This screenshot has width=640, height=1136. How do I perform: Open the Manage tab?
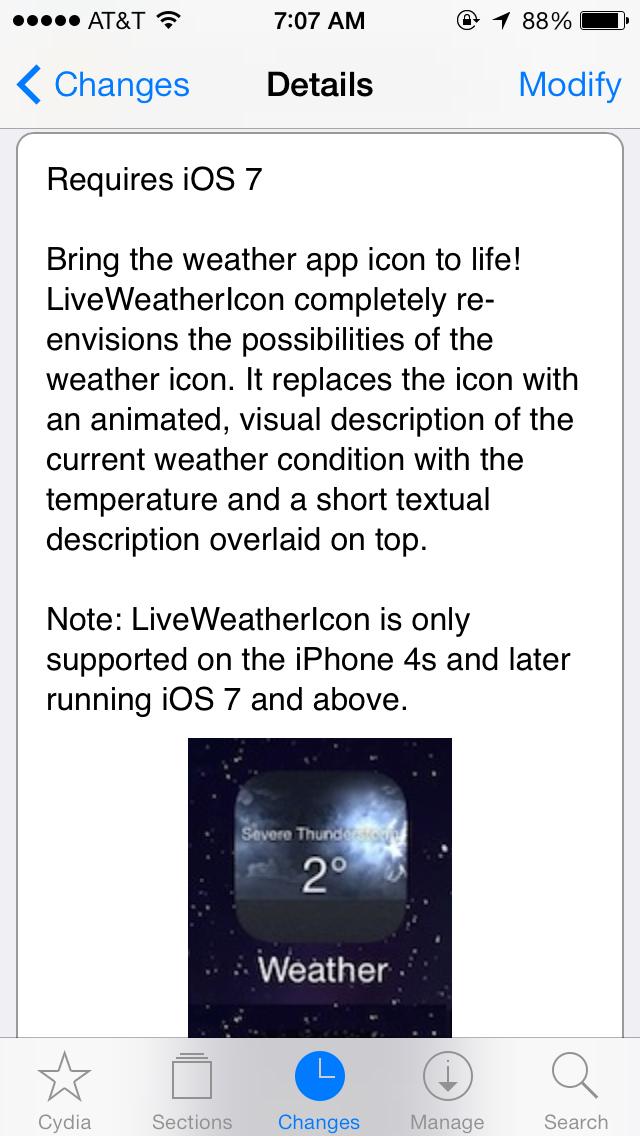447,1090
